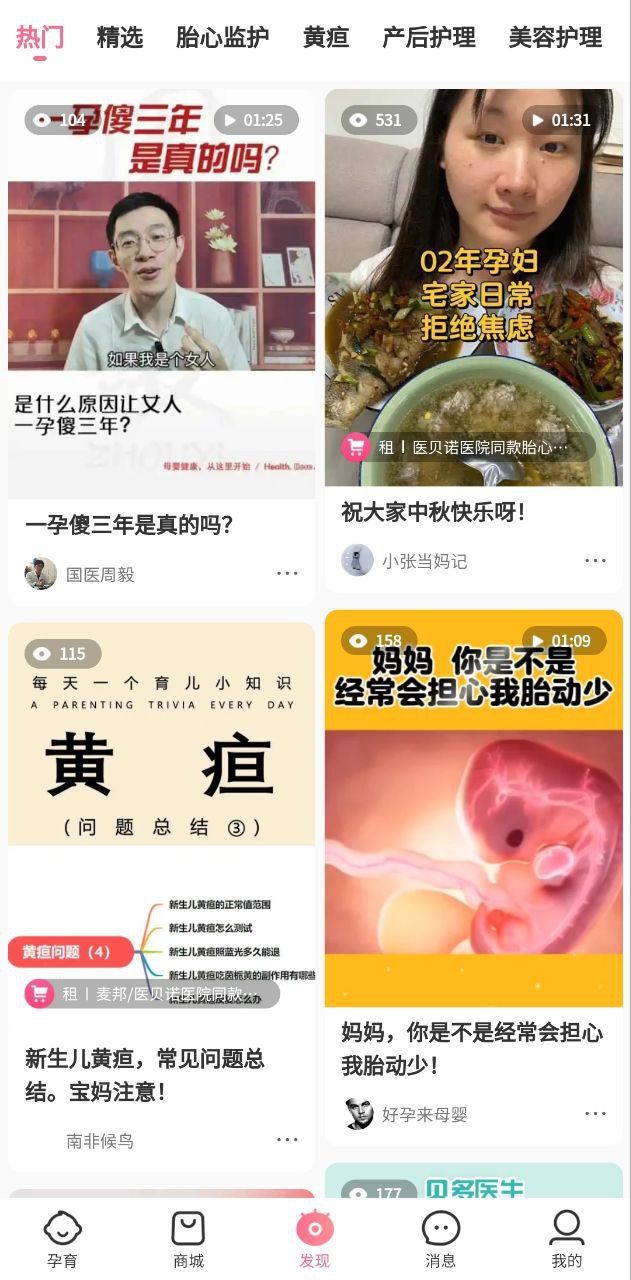The width and height of the screenshot is (631, 1280).
Task: Play the 担心我胎动少 video
Action: click(473, 810)
